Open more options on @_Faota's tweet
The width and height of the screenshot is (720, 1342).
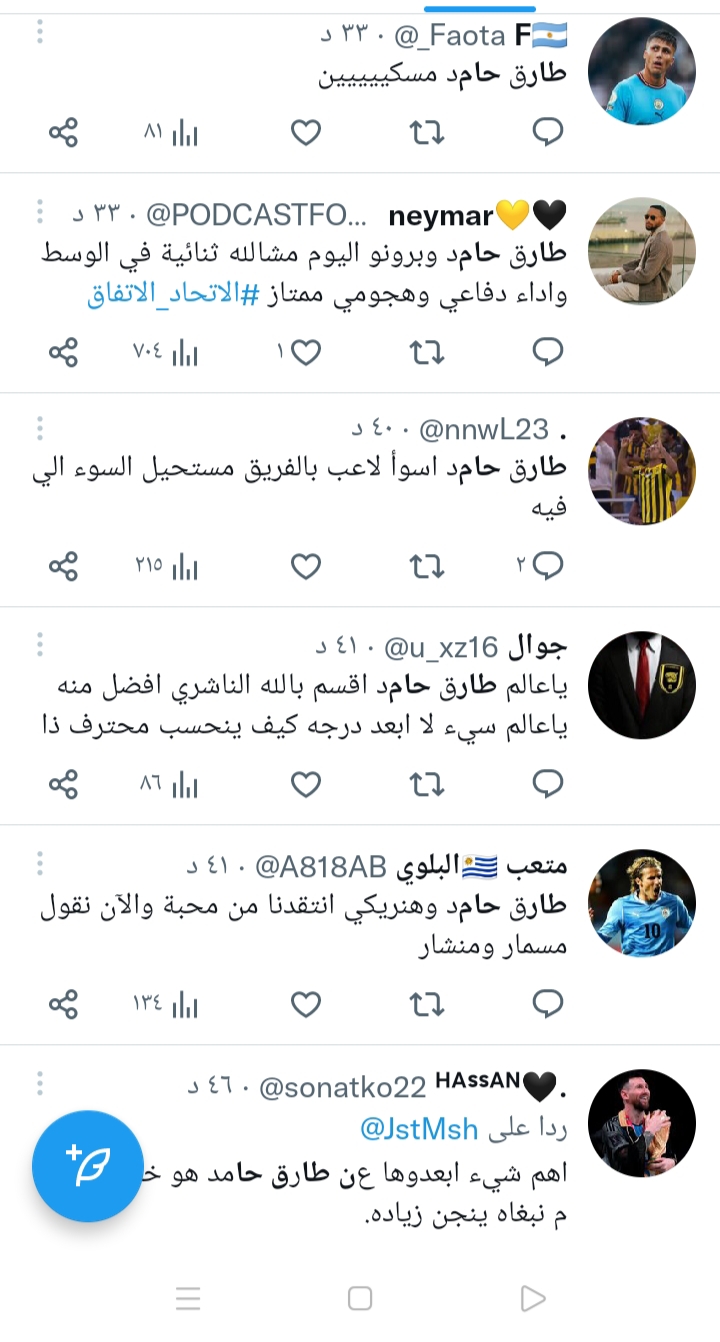(40, 34)
